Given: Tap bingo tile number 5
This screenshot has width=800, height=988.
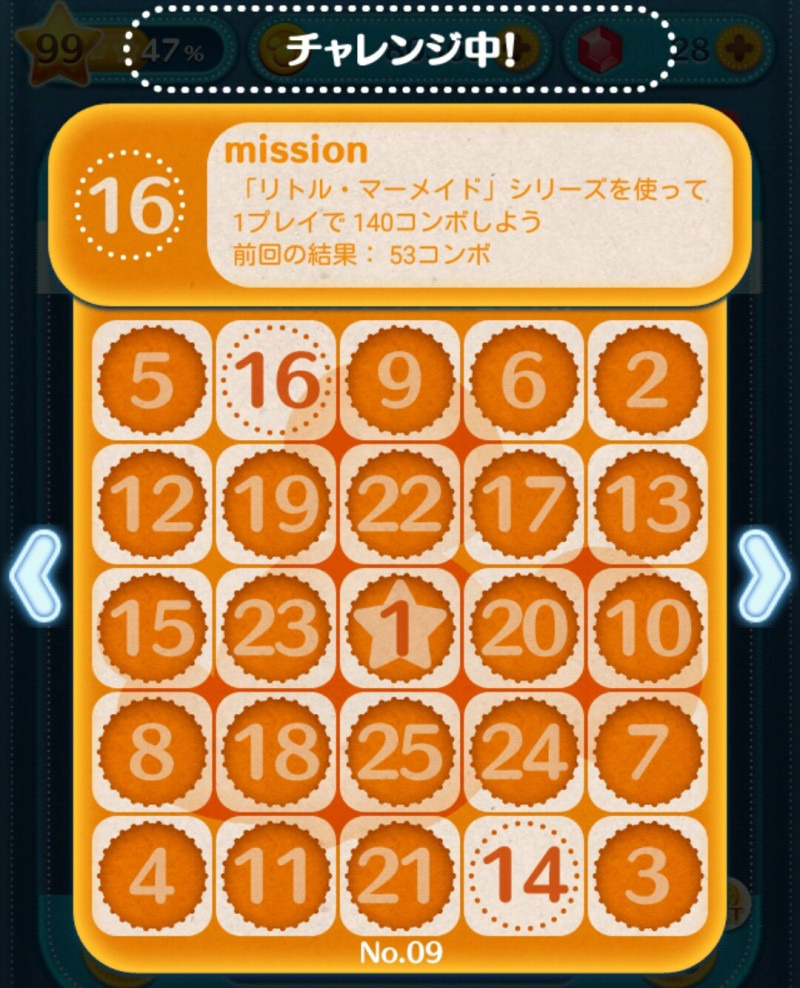Looking at the screenshot, I should point(151,381).
